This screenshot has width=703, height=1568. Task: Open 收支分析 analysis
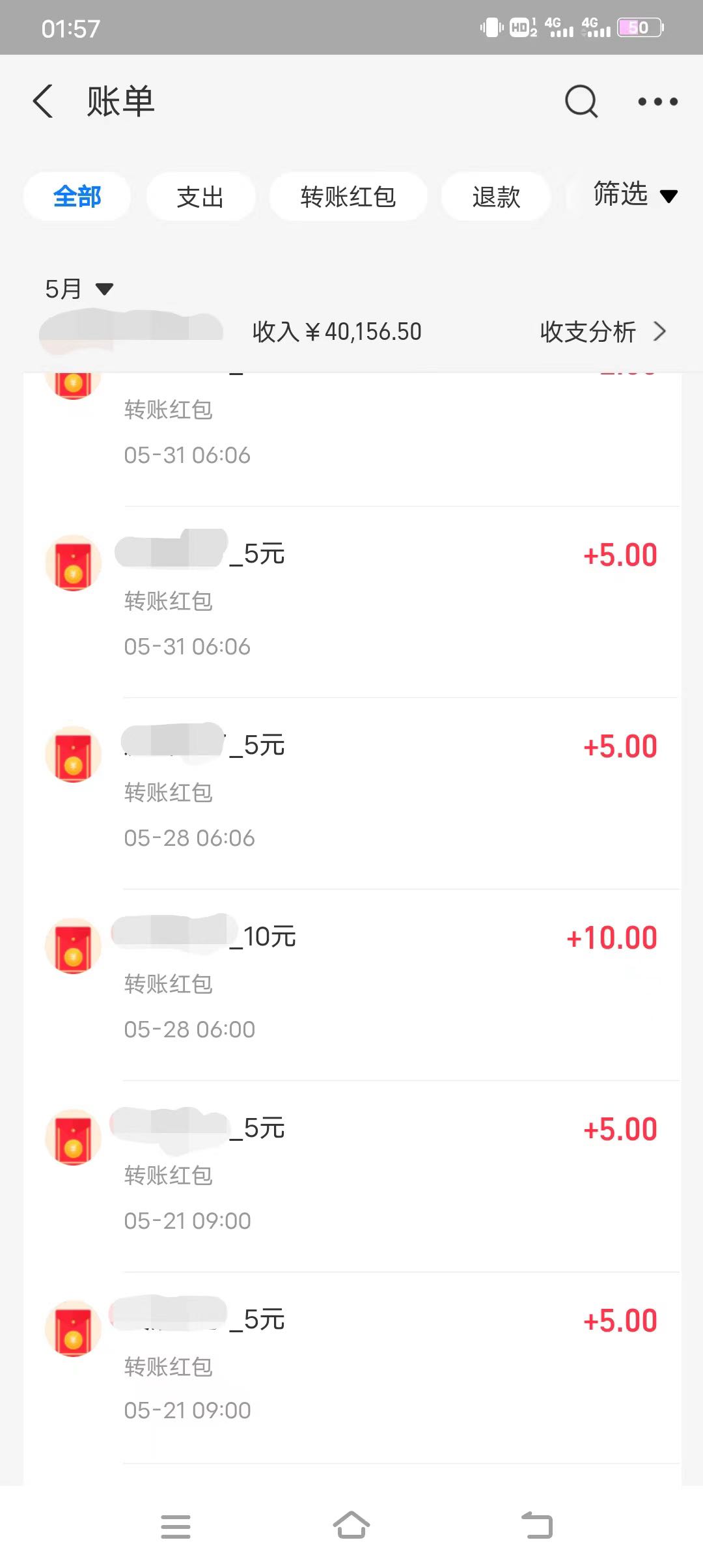pos(602,331)
